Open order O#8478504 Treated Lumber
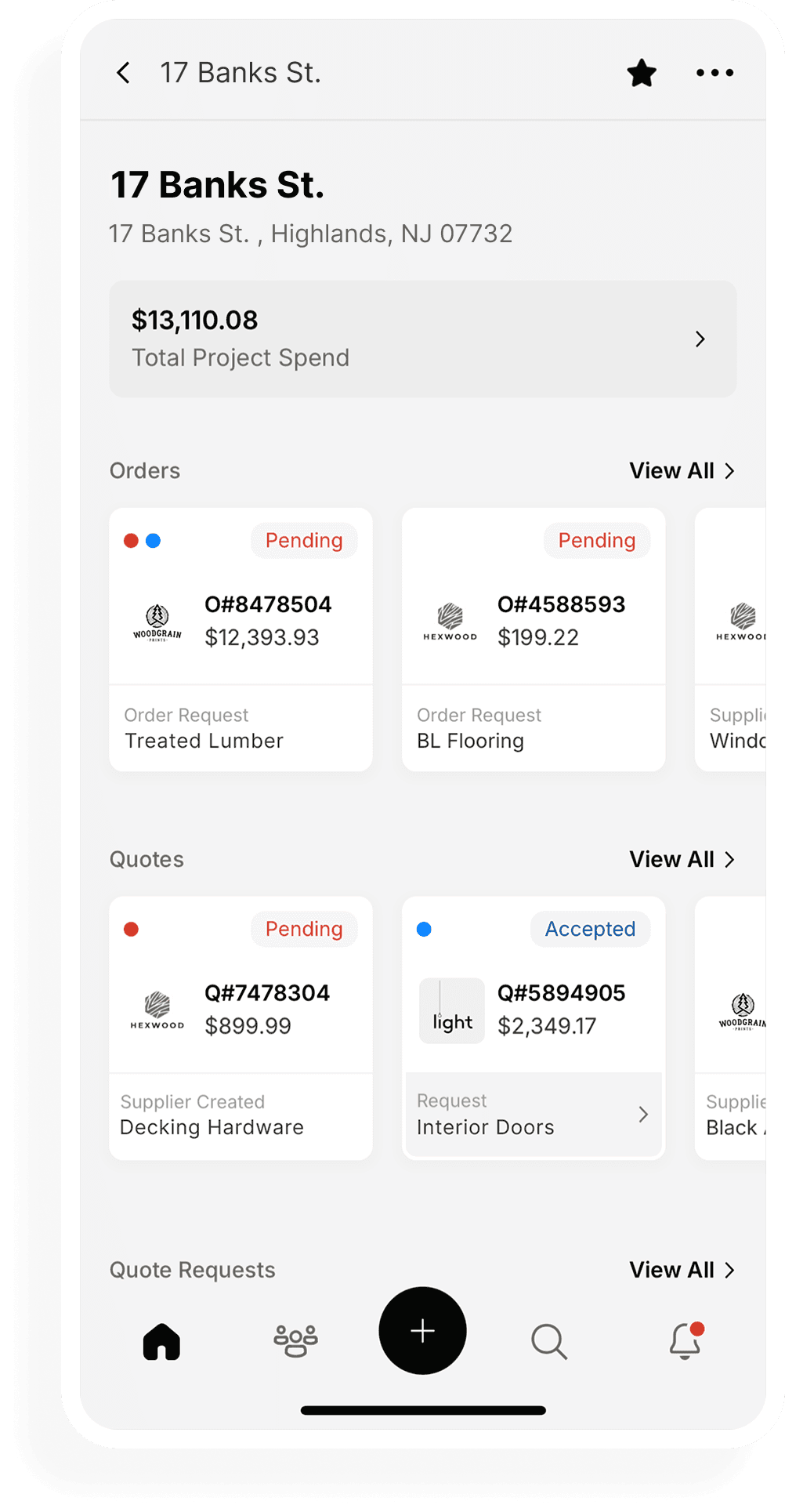785x1512 pixels. click(x=241, y=640)
